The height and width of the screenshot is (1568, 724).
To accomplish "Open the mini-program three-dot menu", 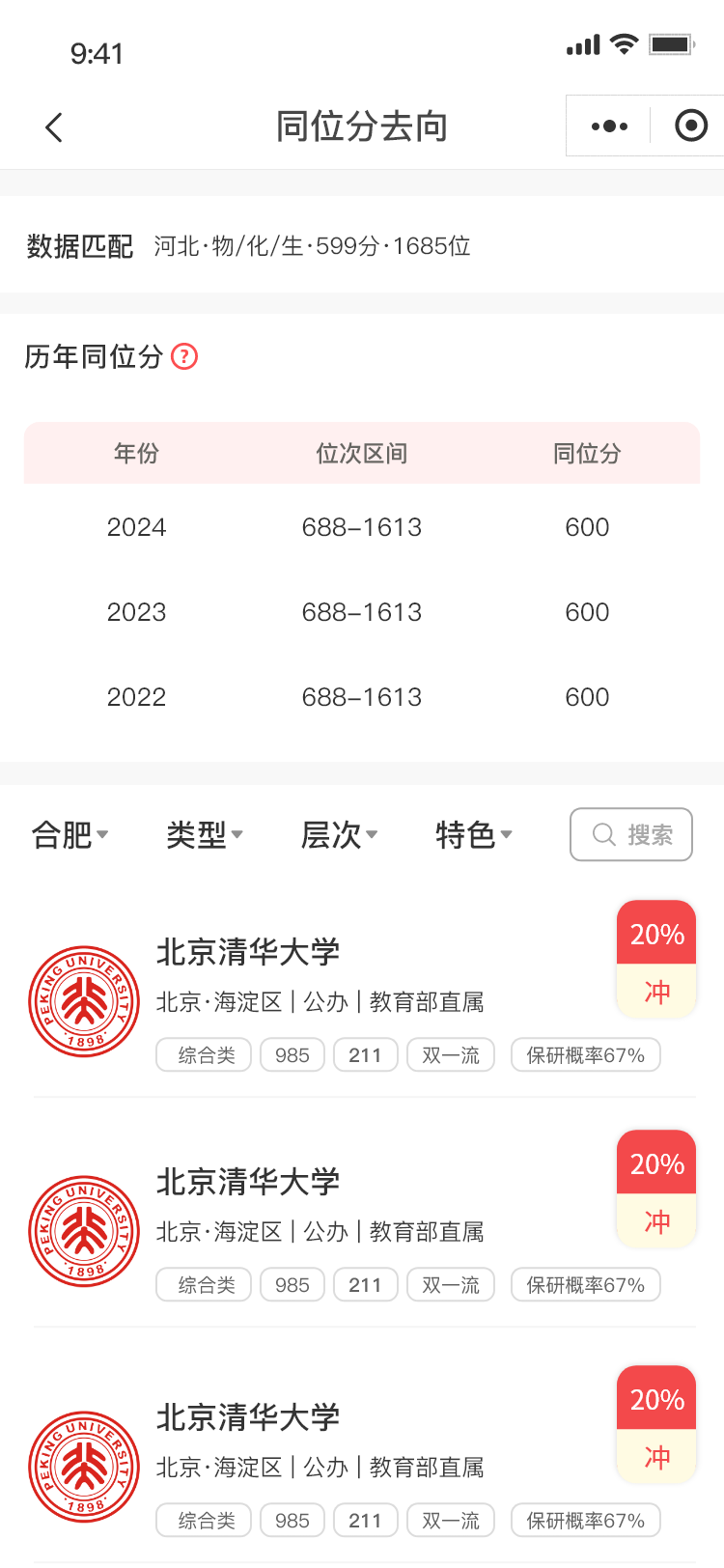I will point(609,126).
